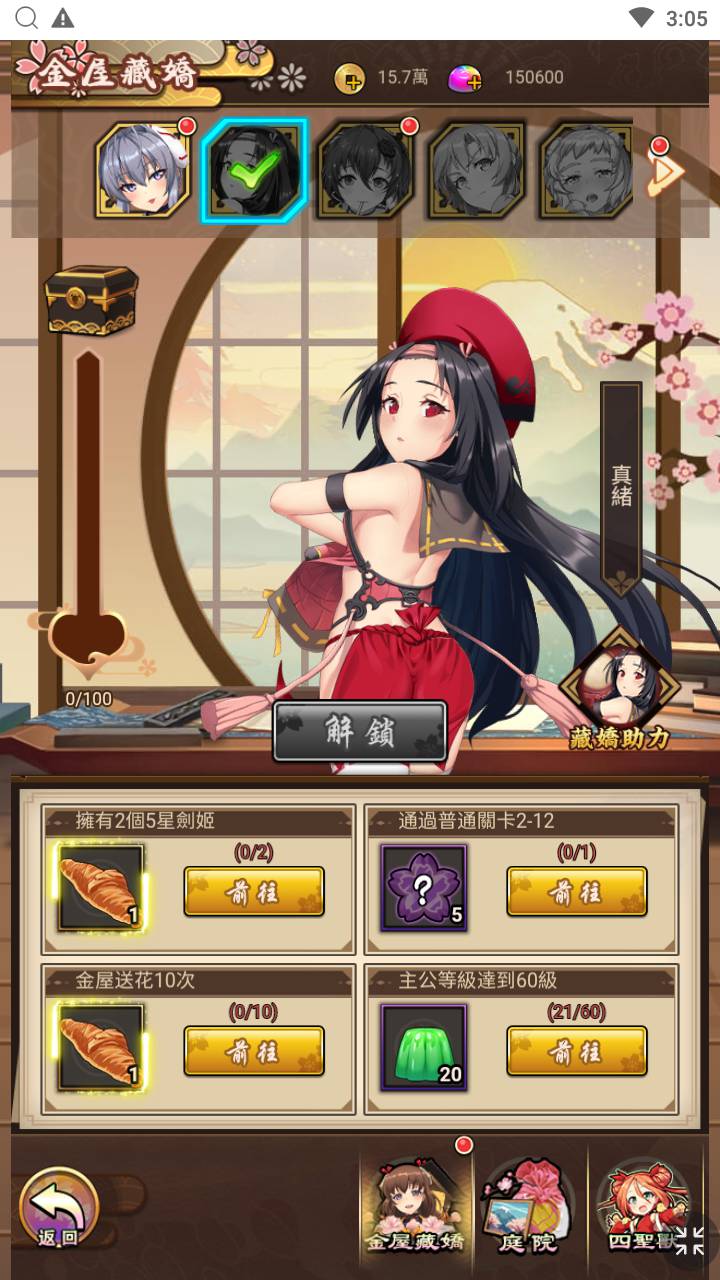Go to the 擁有2個5星劍姬 quest
This screenshot has width=720, height=1280.
coord(253,891)
